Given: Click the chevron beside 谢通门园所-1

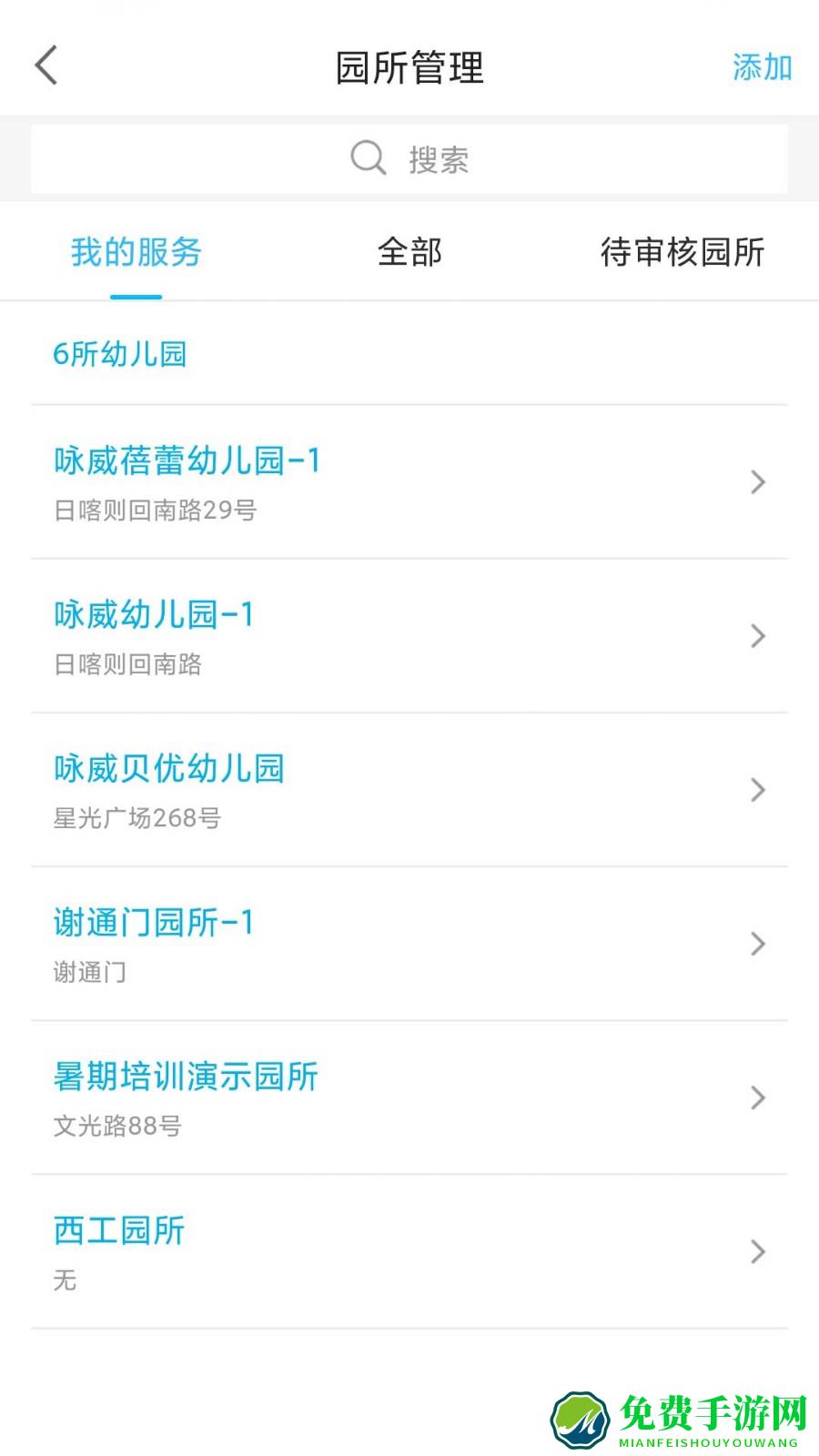Looking at the screenshot, I should click(758, 944).
